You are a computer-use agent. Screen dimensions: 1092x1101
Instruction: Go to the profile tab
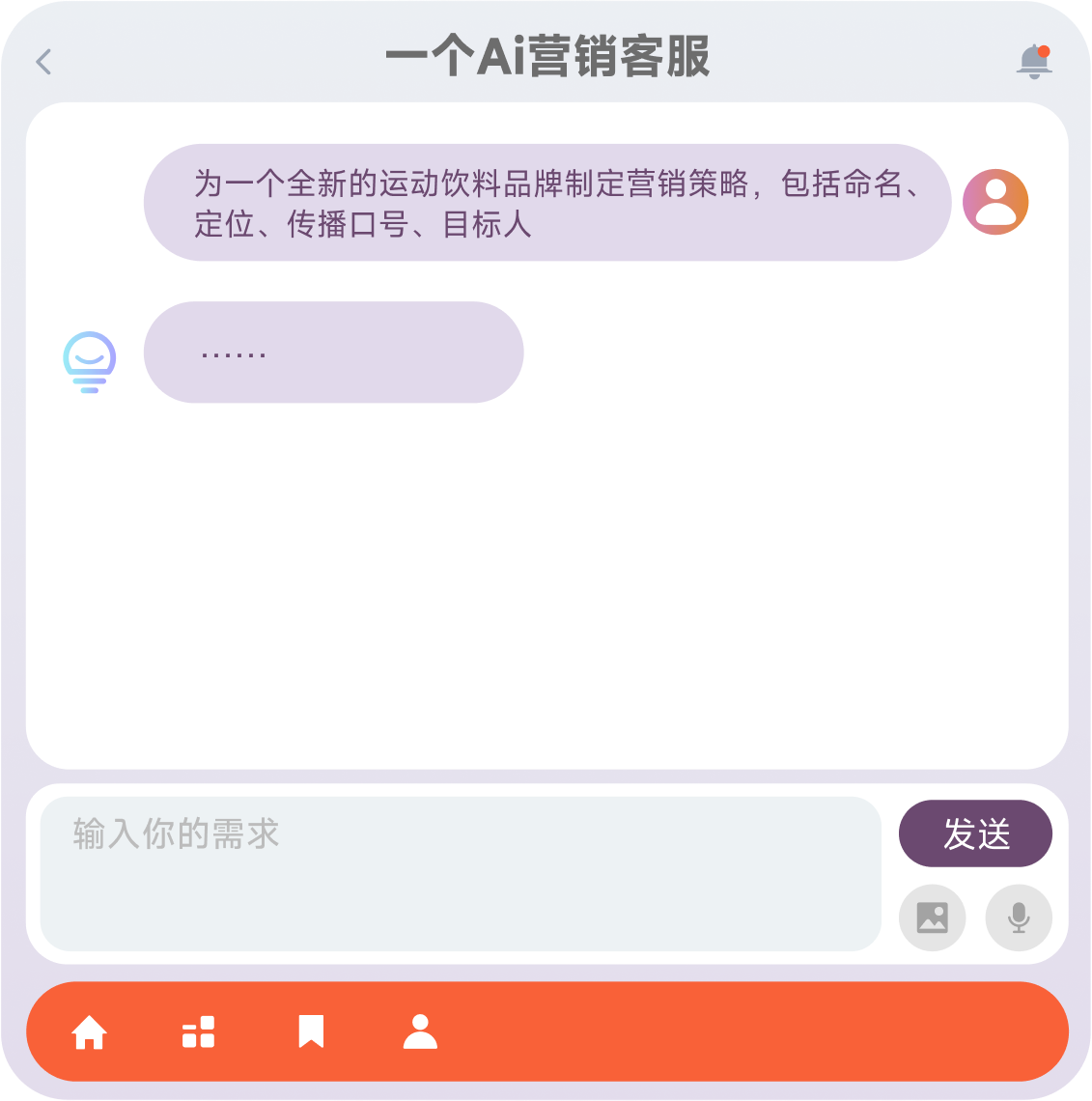[x=420, y=1031]
